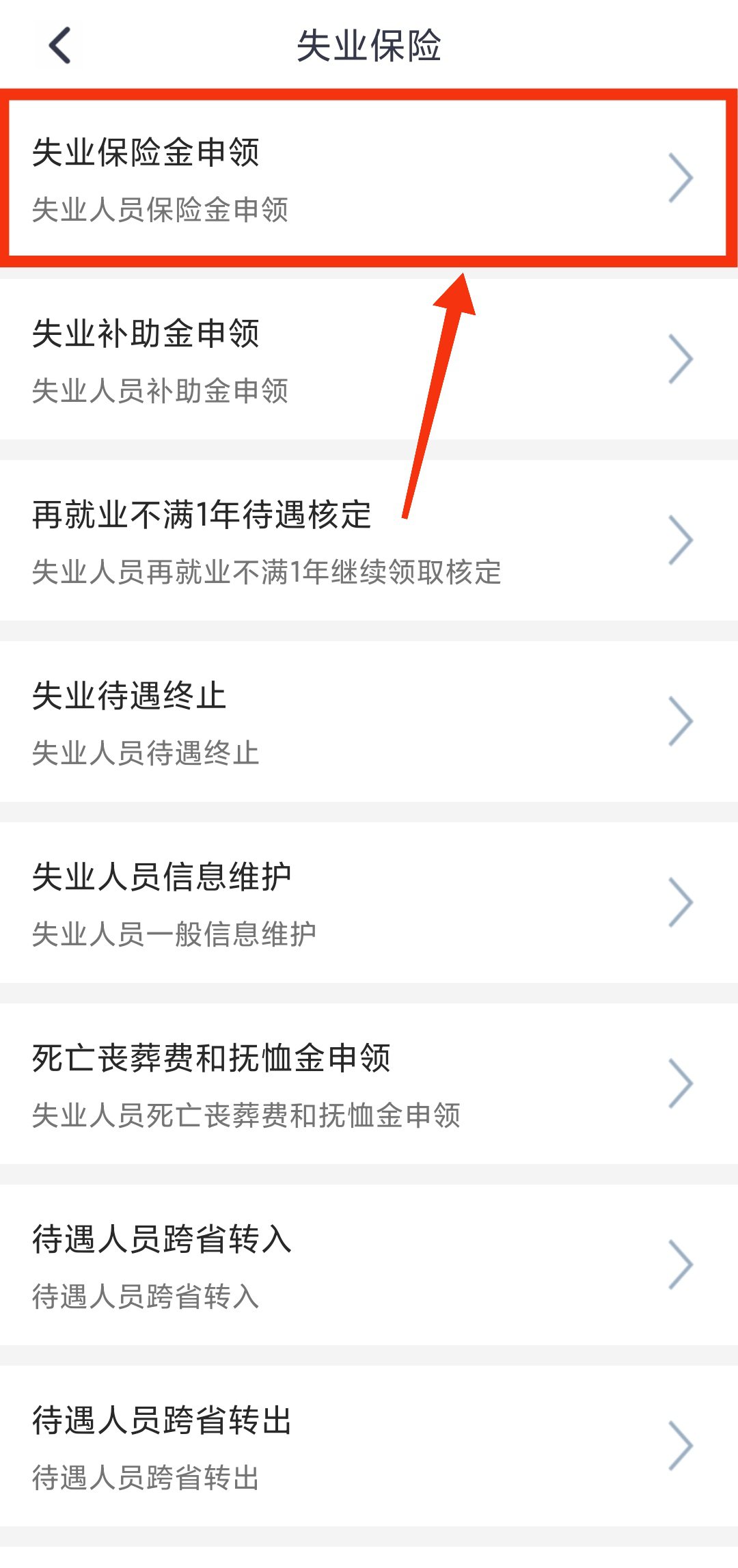Open 死亡丧葬费和抚恤金申领
738x1568 pixels.
pyautogui.click(x=368, y=1084)
